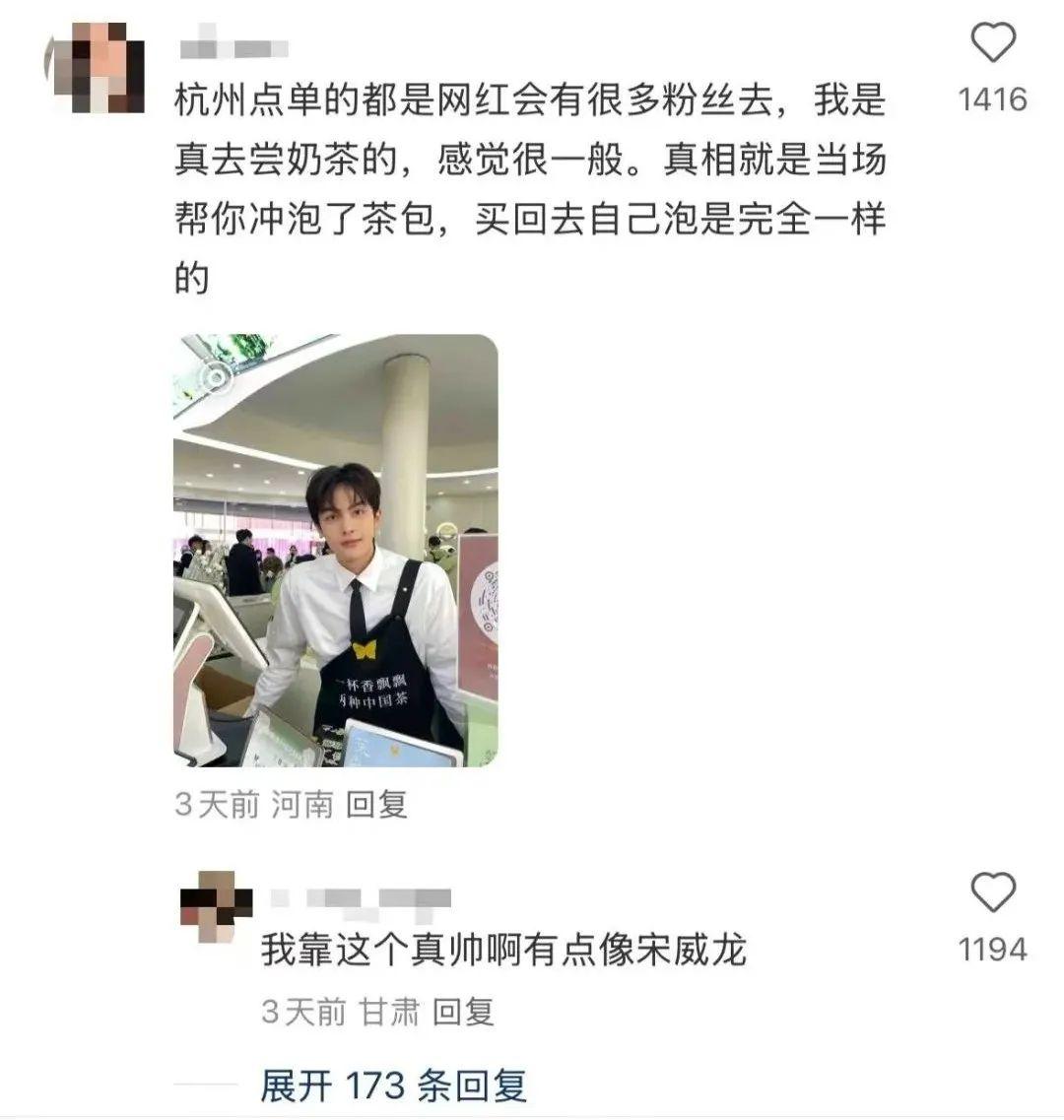Viewport: 1064px width, 1120px height.
Task: Tap 回复 under the 甘肃 reply
Action: point(464,1012)
